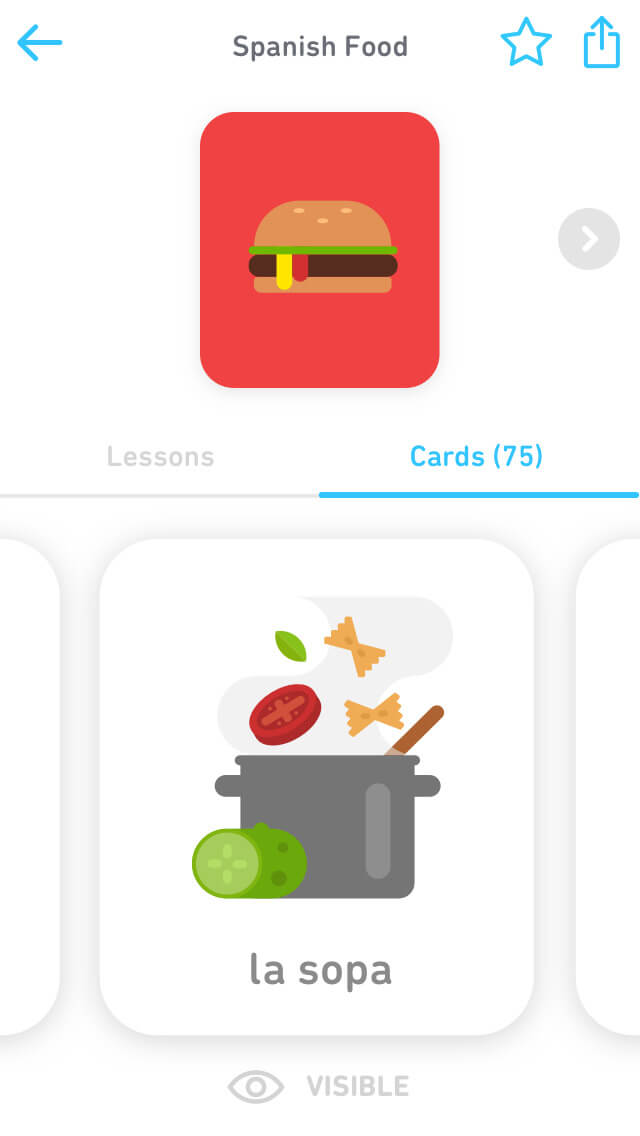Open the hamburger deck cover image
This screenshot has width=640, height=1136.
click(320, 250)
